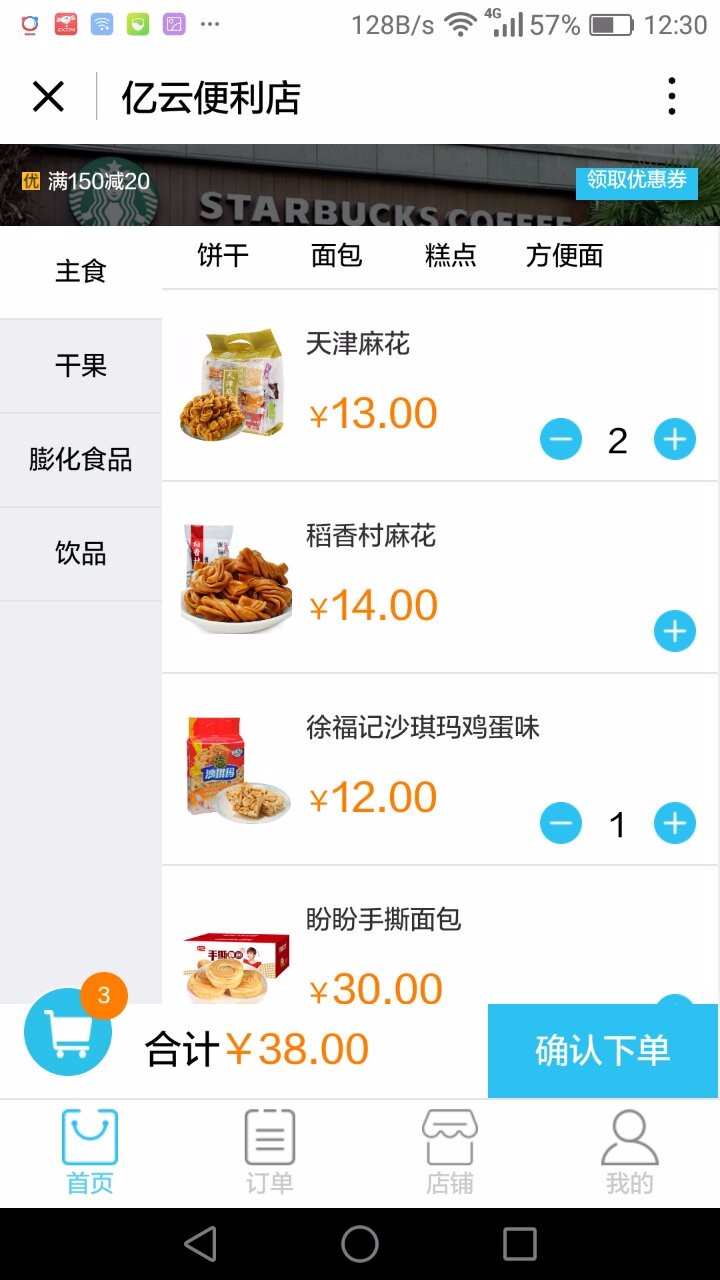The width and height of the screenshot is (720, 1280).
Task: Select the 主食 category
Action: coord(80,272)
